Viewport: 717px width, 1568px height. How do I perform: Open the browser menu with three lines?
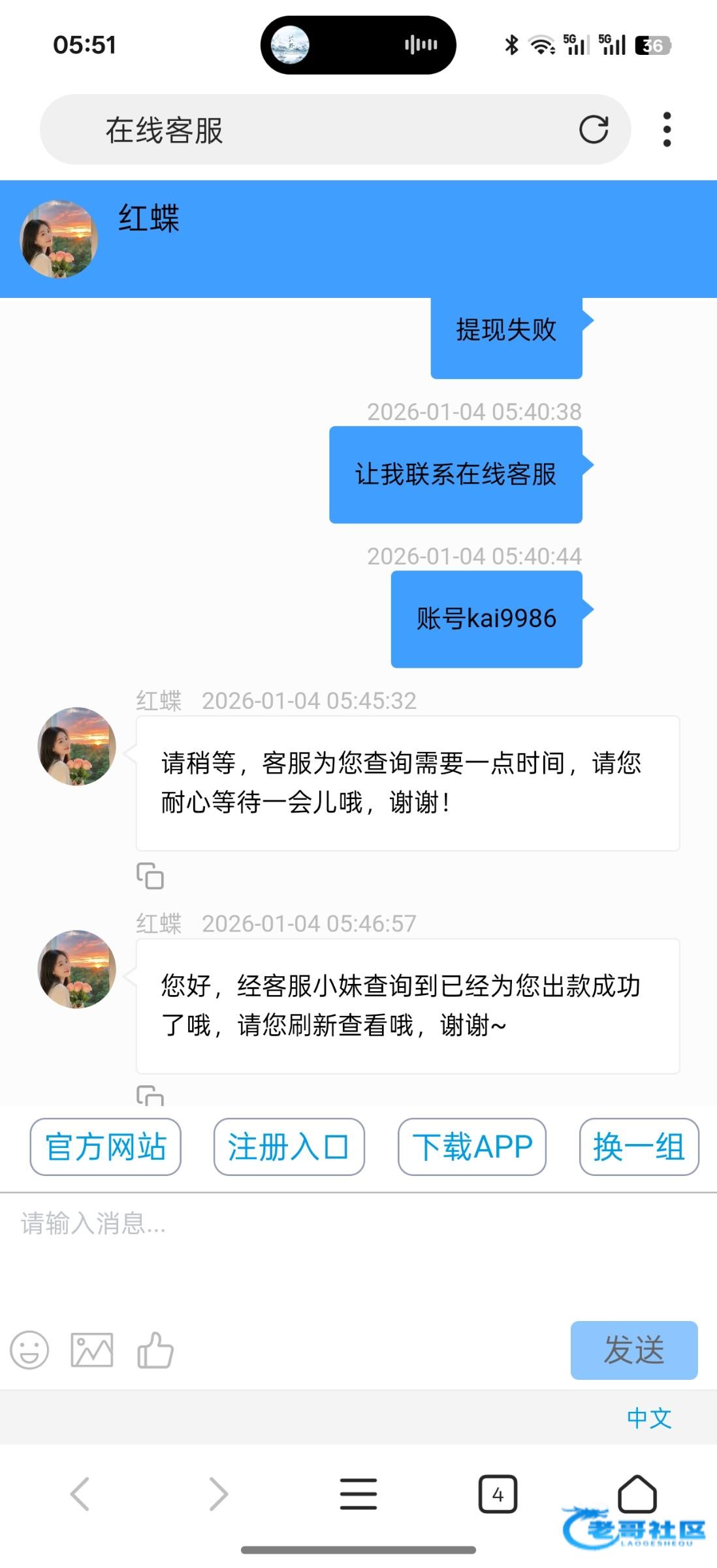pyautogui.click(x=358, y=1494)
